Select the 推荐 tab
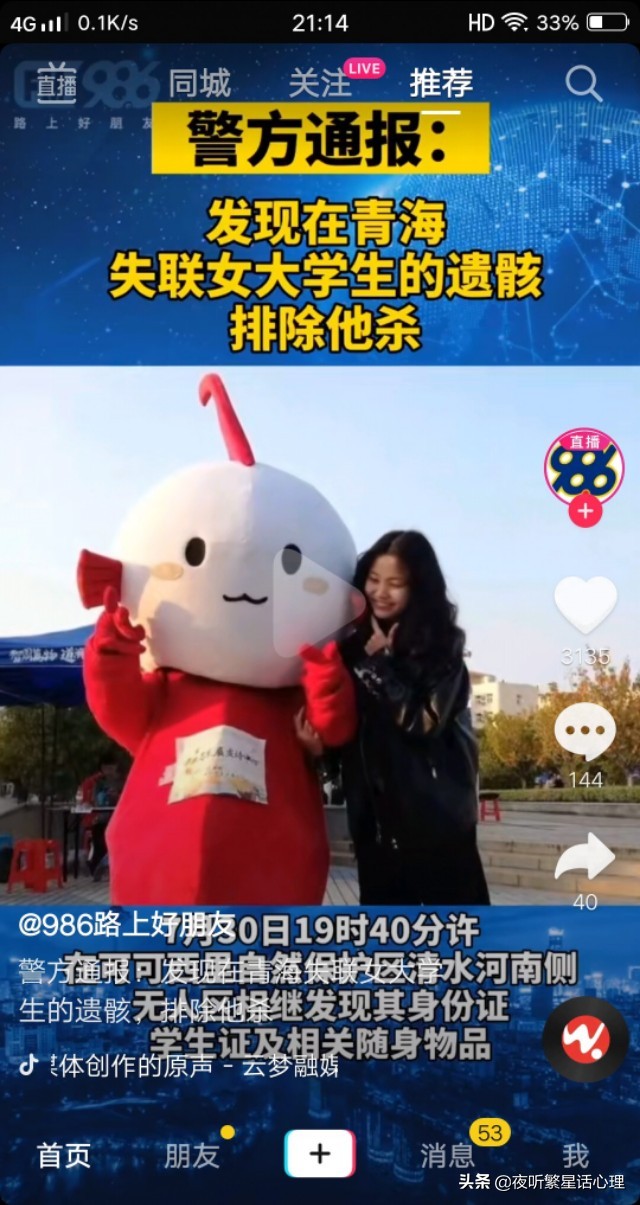640x1205 pixels. (x=441, y=83)
